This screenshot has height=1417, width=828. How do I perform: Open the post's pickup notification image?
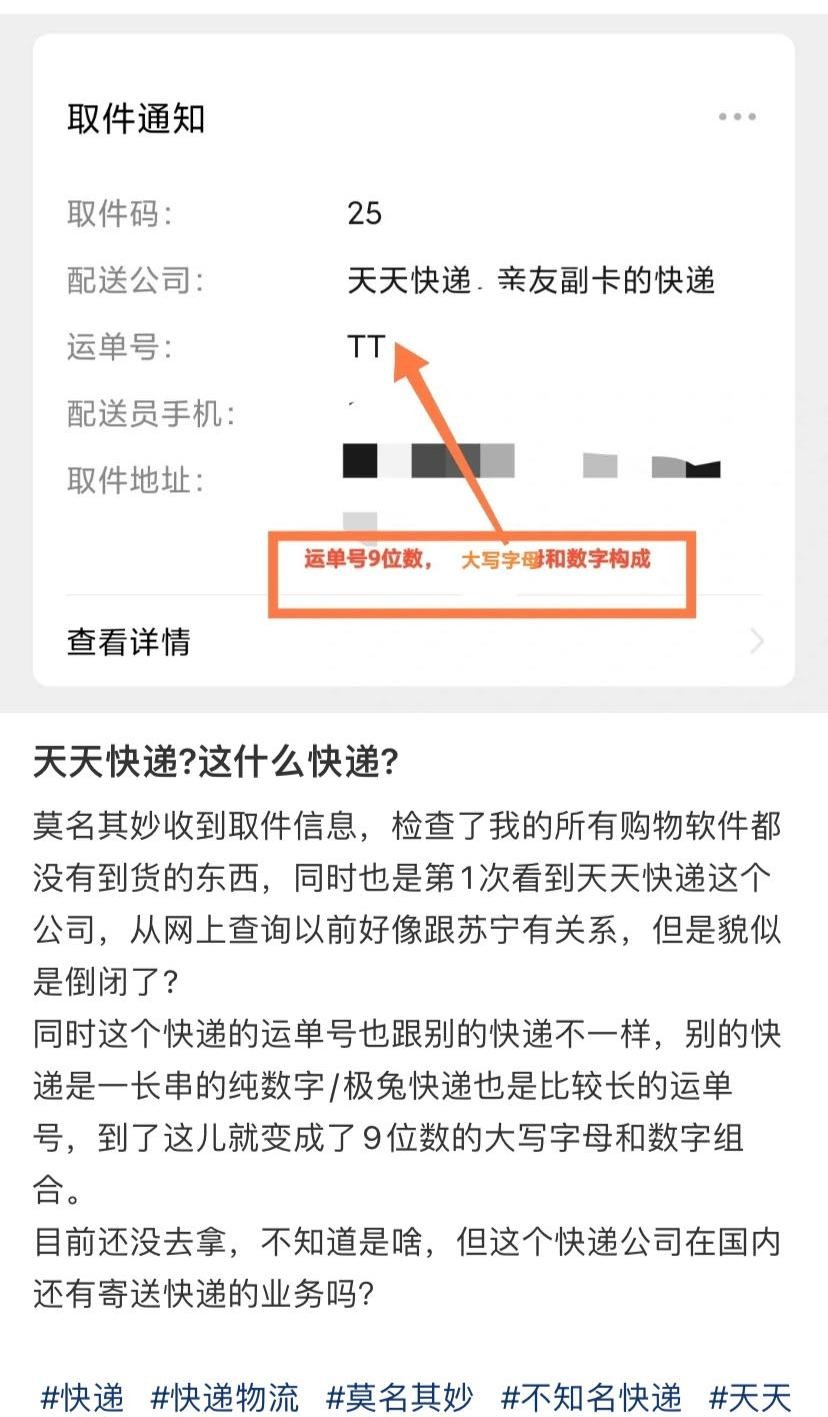point(413,360)
